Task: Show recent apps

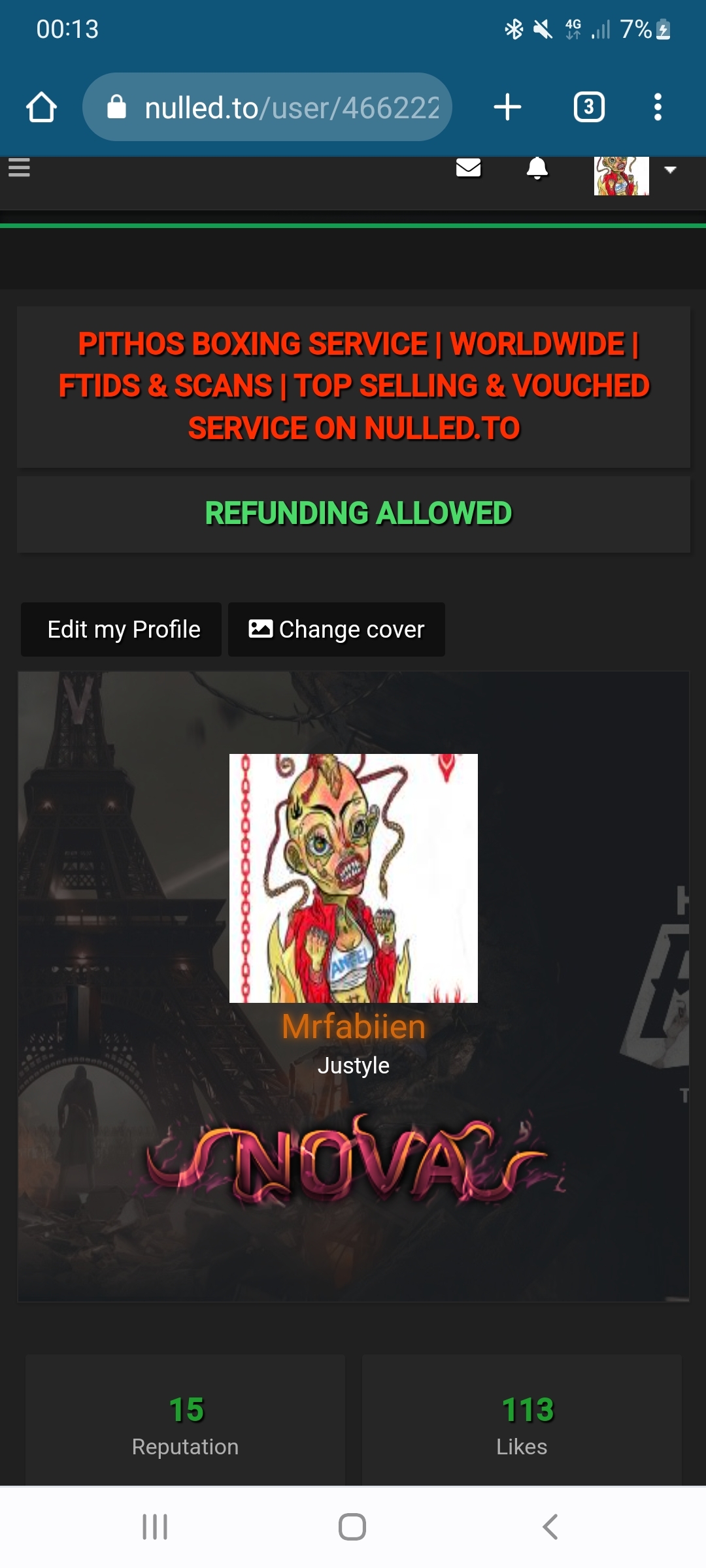Action: coord(155,1527)
